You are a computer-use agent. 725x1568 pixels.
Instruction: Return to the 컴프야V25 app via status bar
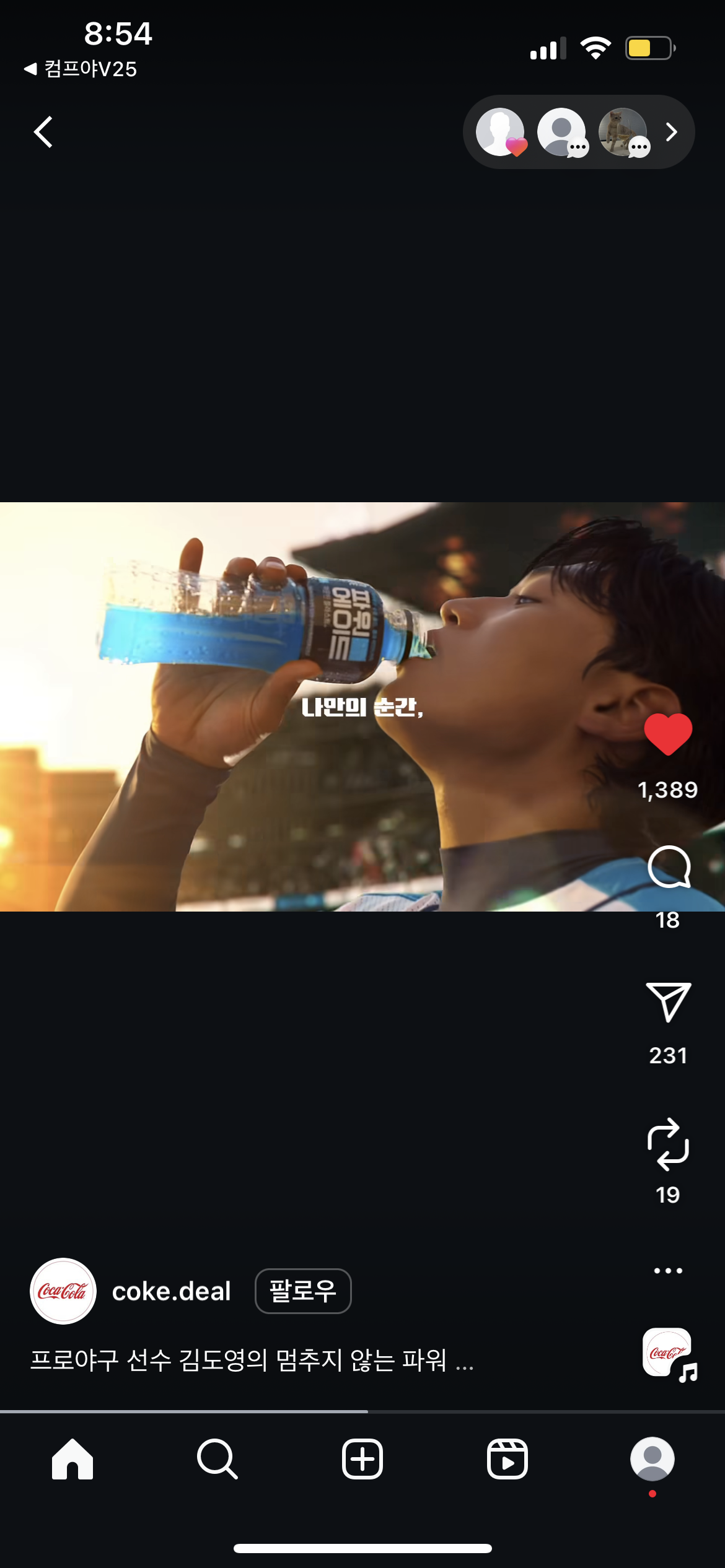(x=81, y=69)
